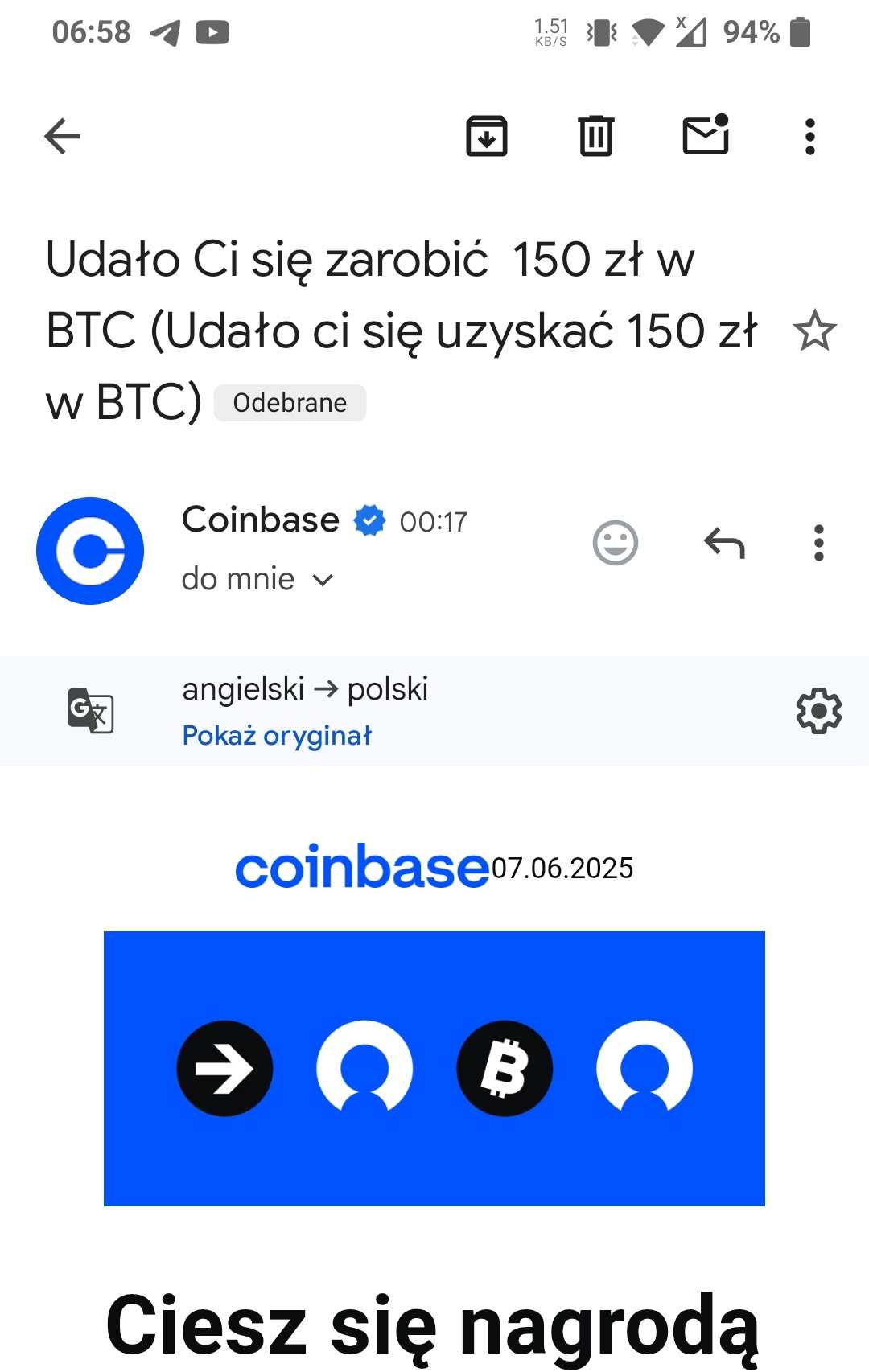Open the top overflow menu
This screenshot has width=869, height=1372.
[x=810, y=137]
